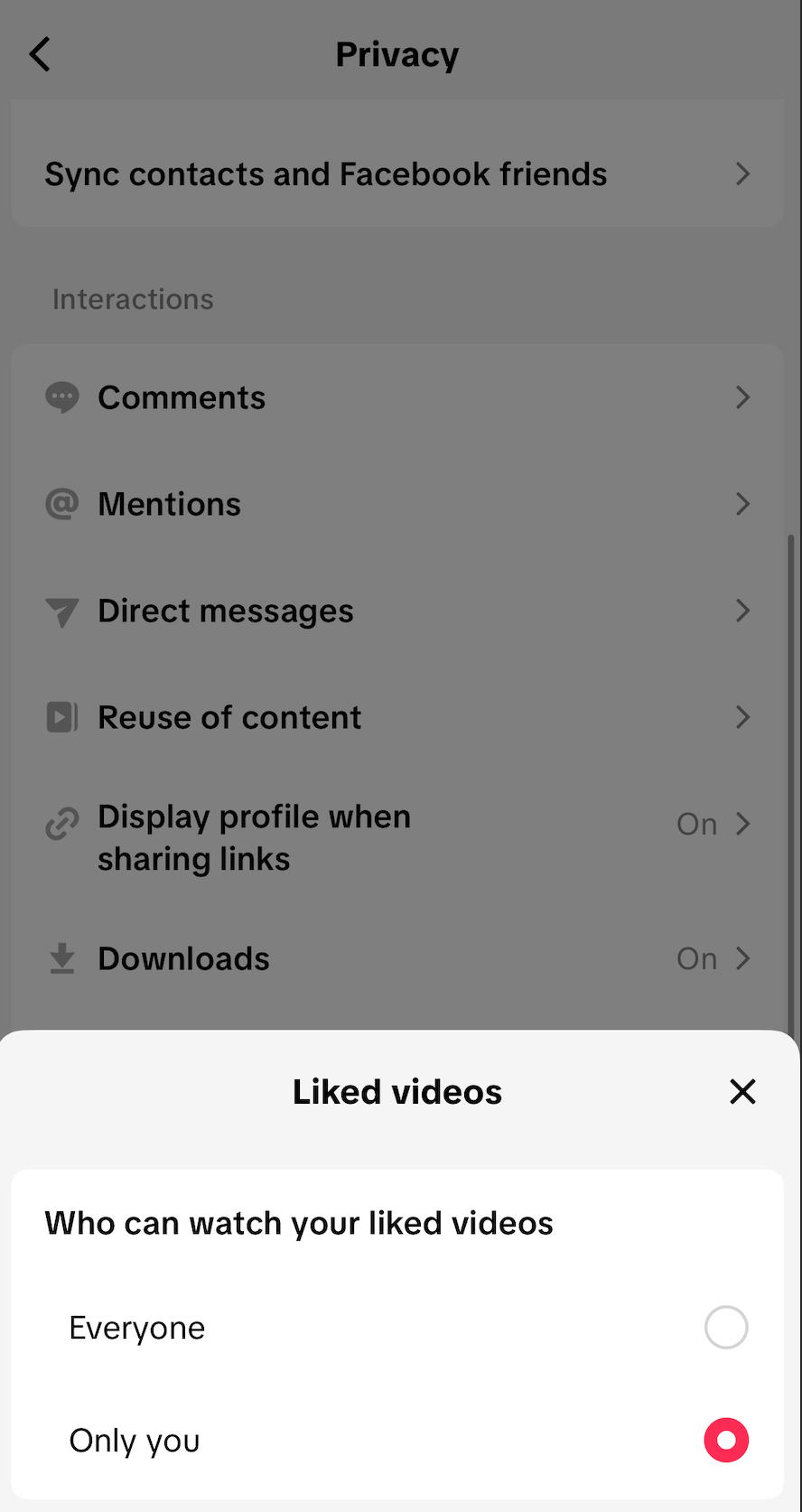
Task: Open Display profile when sharing links
Action: [x=397, y=836]
